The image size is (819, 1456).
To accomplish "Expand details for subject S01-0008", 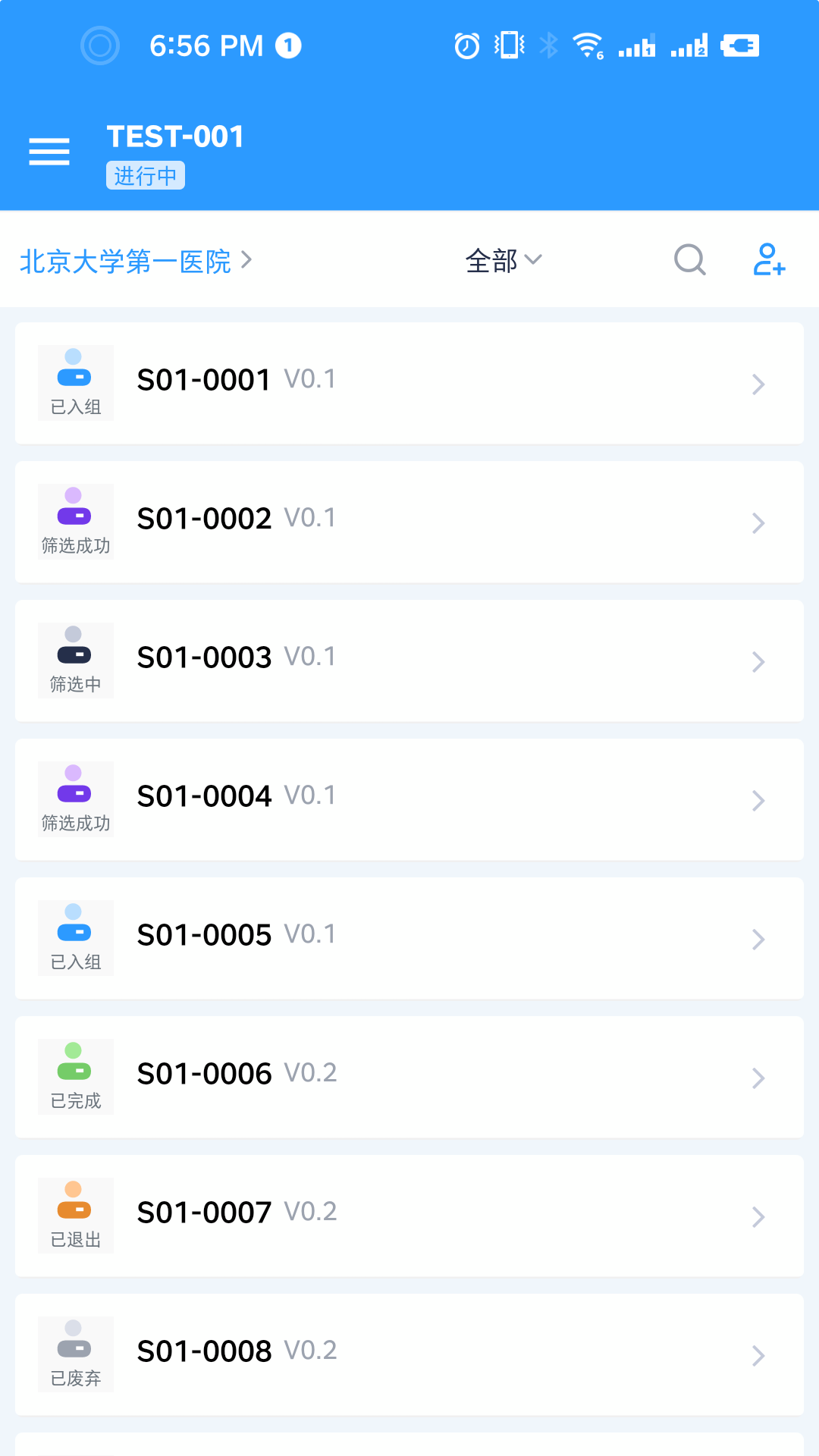I will [759, 1355].
